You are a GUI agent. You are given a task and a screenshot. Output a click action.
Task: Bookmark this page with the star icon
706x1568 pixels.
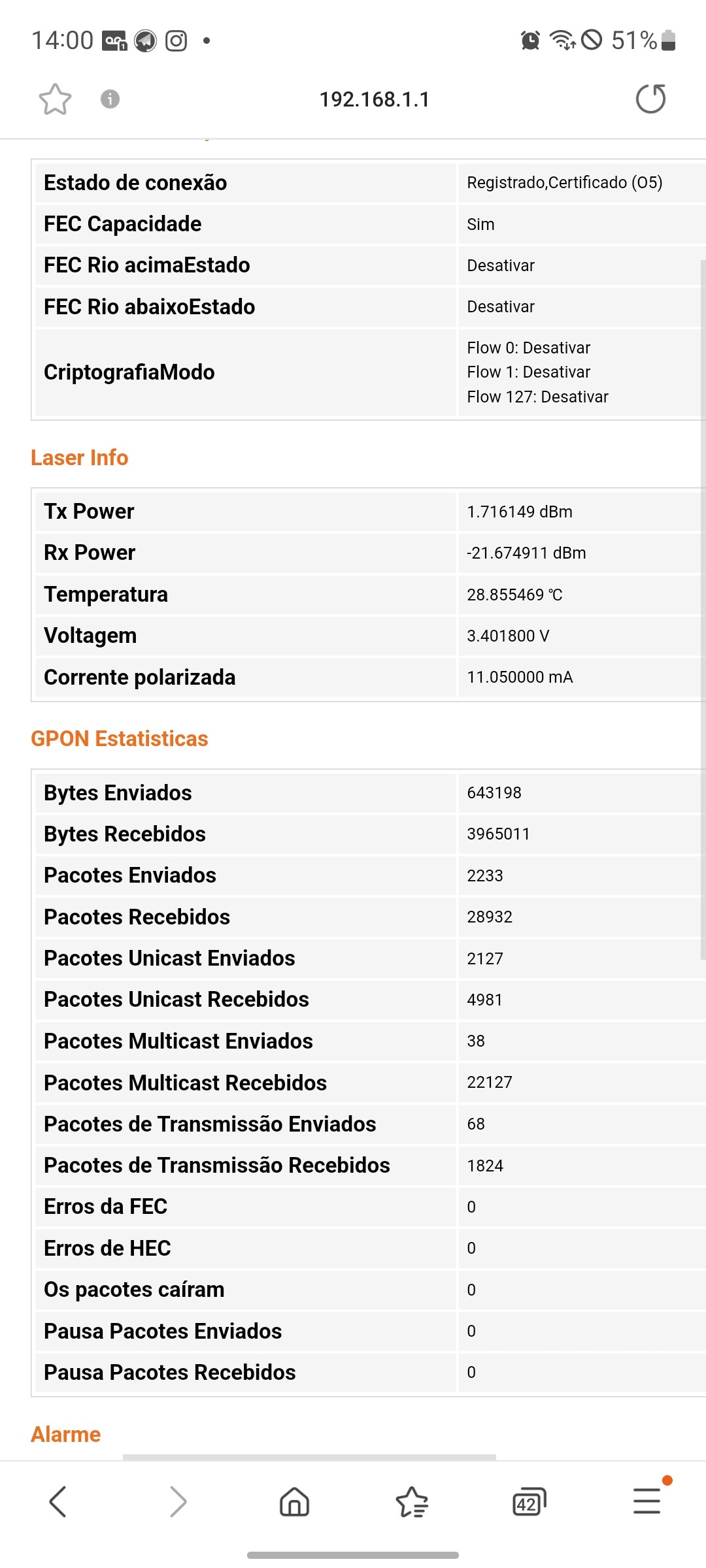(x=55, y=99)
